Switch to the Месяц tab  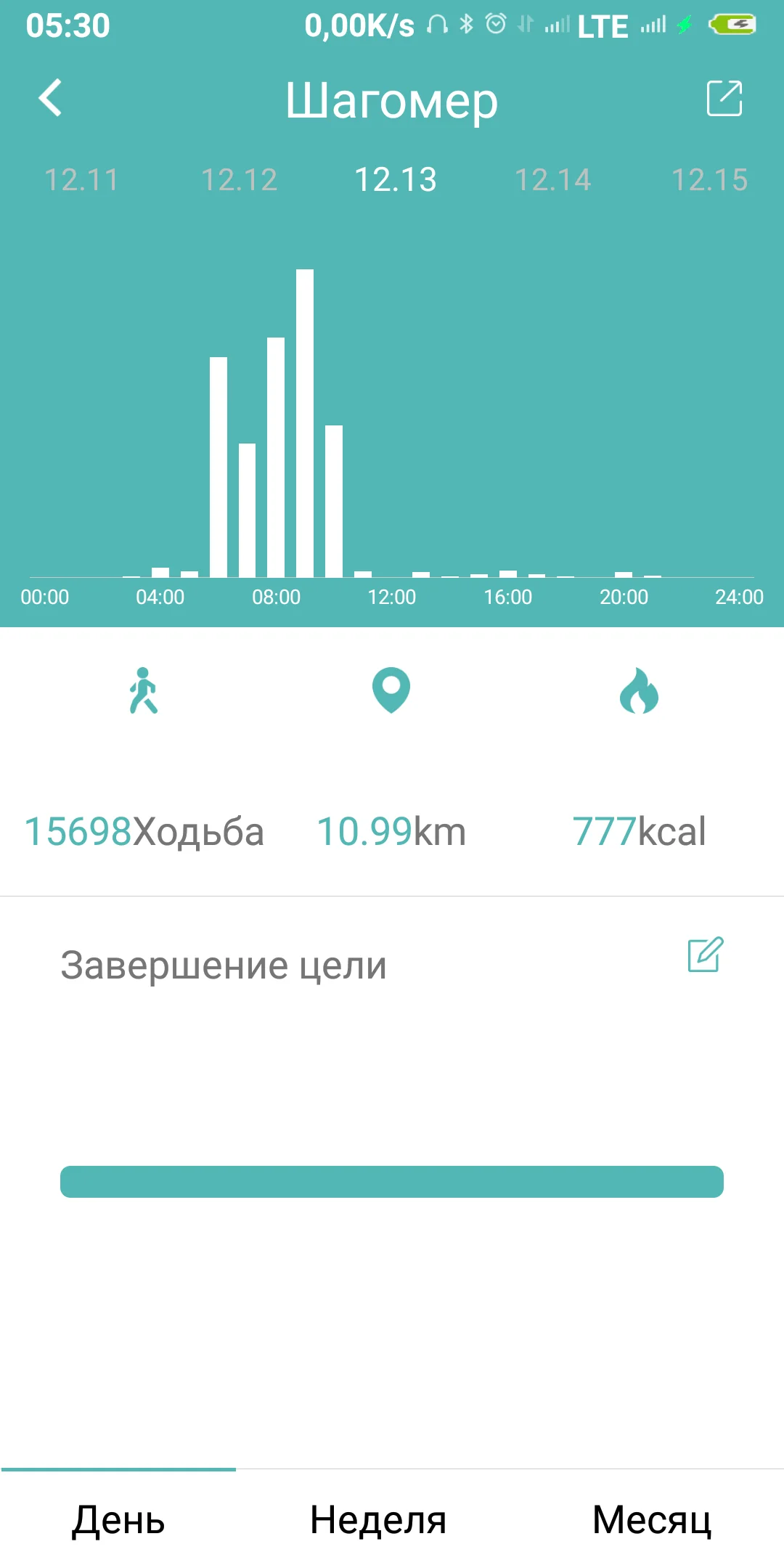pyautogui.click(x=652, y=1519)
